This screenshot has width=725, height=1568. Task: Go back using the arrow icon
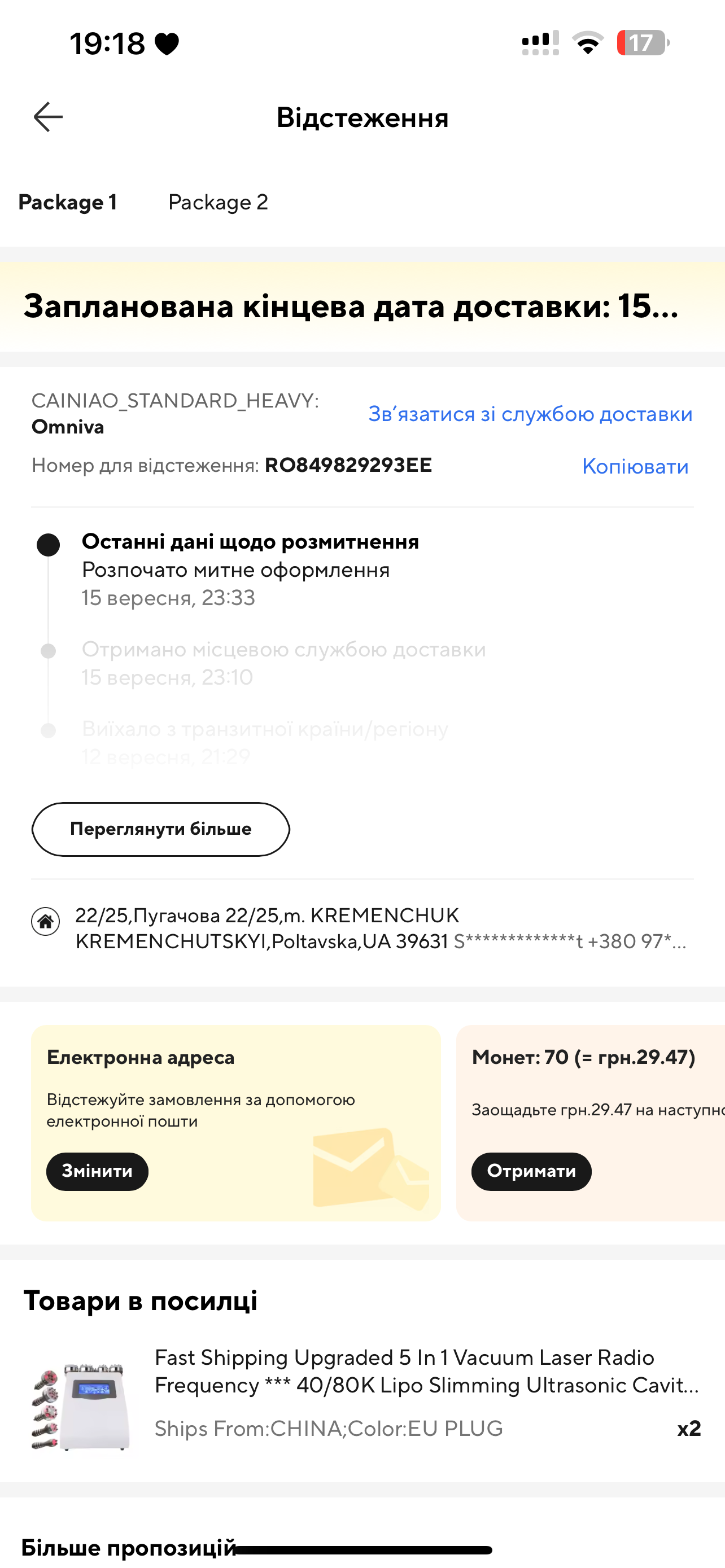48,117
